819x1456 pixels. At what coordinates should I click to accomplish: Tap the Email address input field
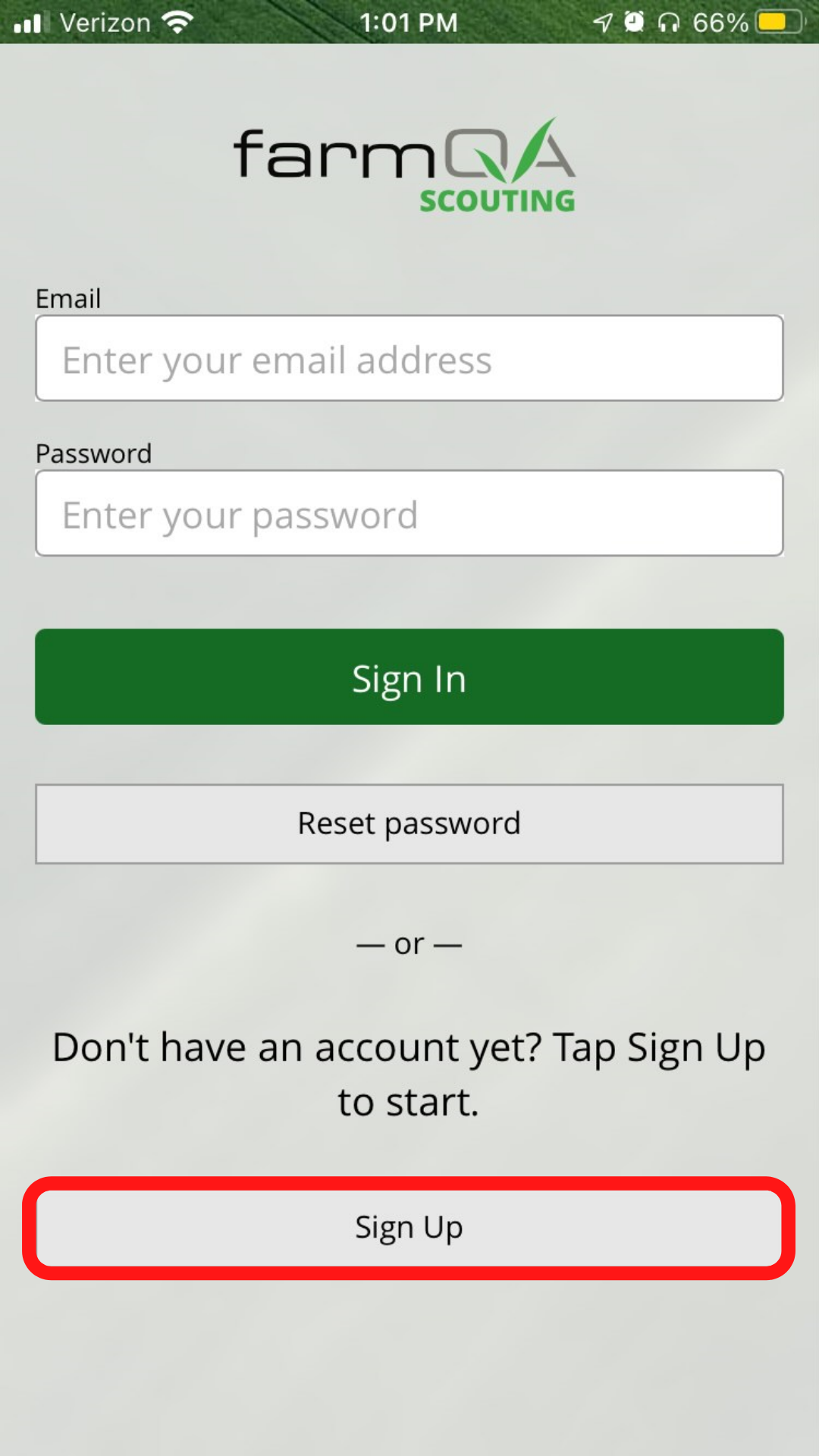pos(409,358)
